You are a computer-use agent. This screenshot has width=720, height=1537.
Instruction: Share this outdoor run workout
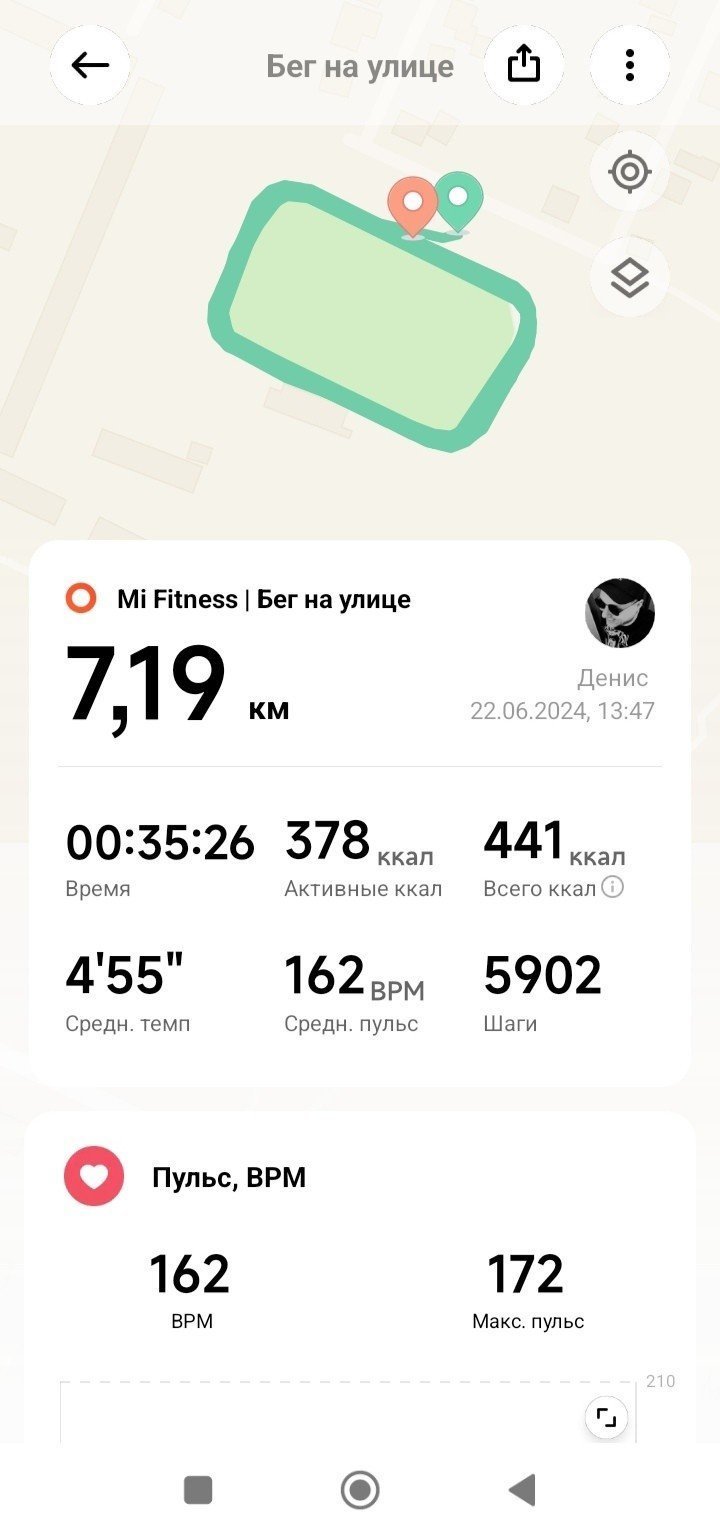pos(524,66)
